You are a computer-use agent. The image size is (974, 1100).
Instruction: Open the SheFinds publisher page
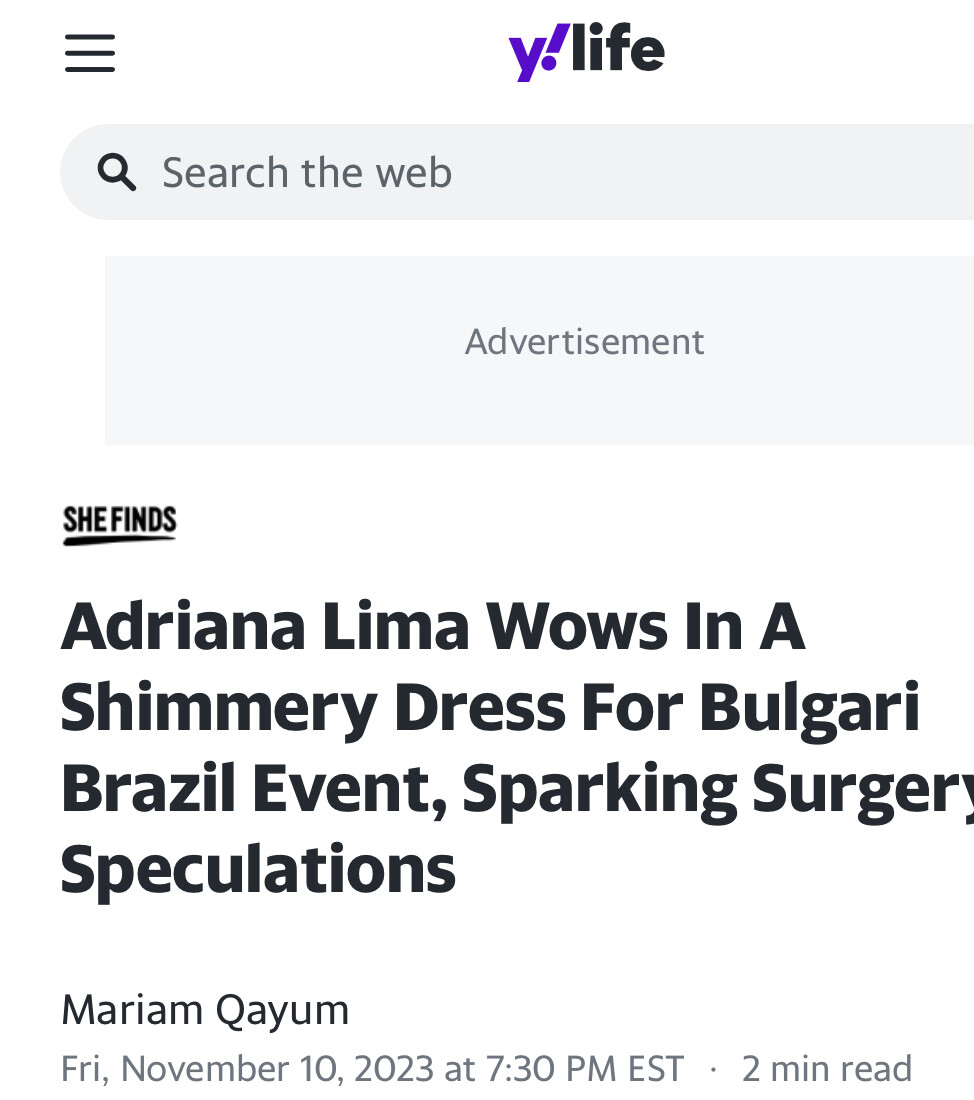click(x=119, y=524)
